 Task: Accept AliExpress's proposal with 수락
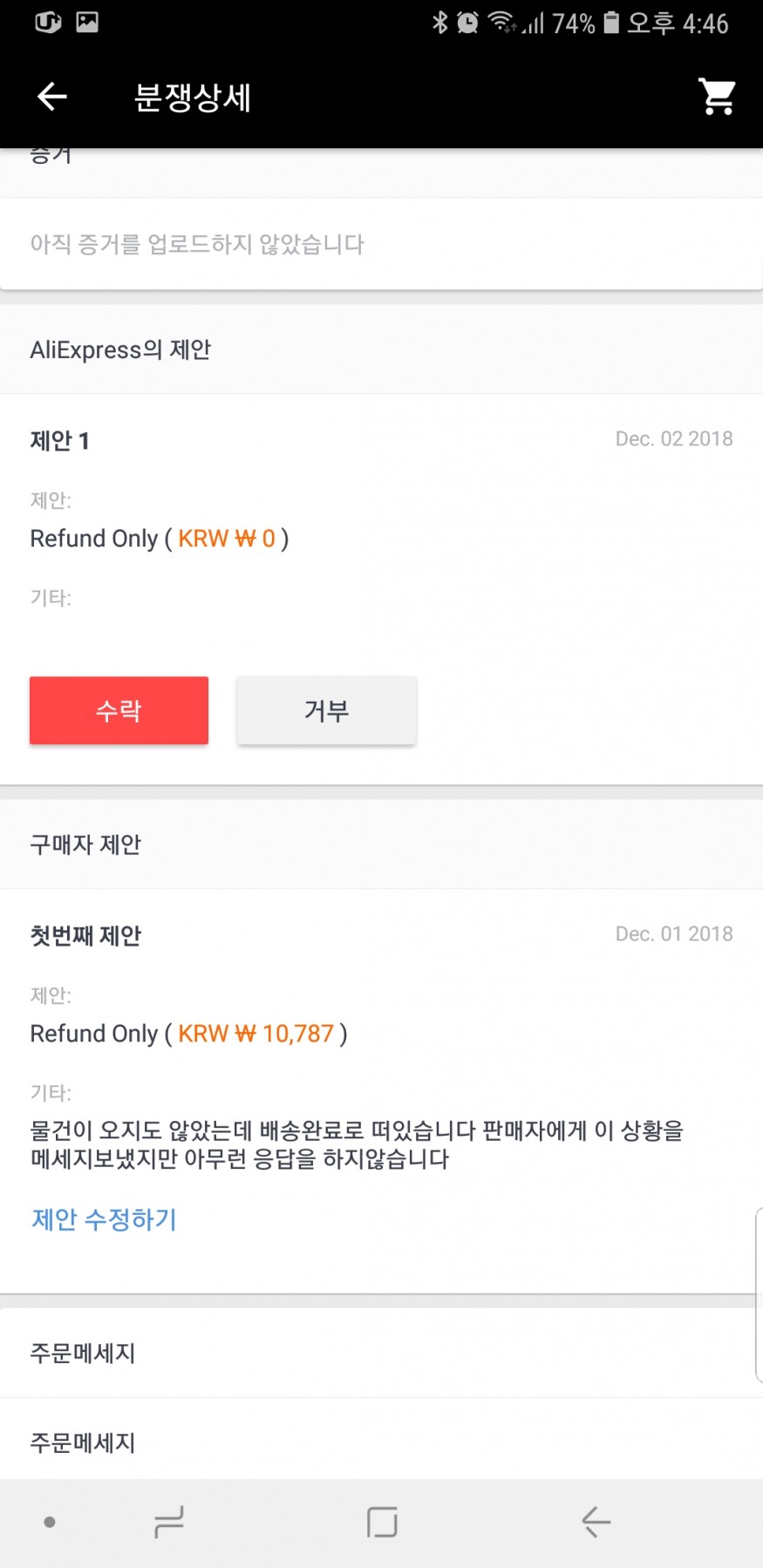[x=119, y=710]
